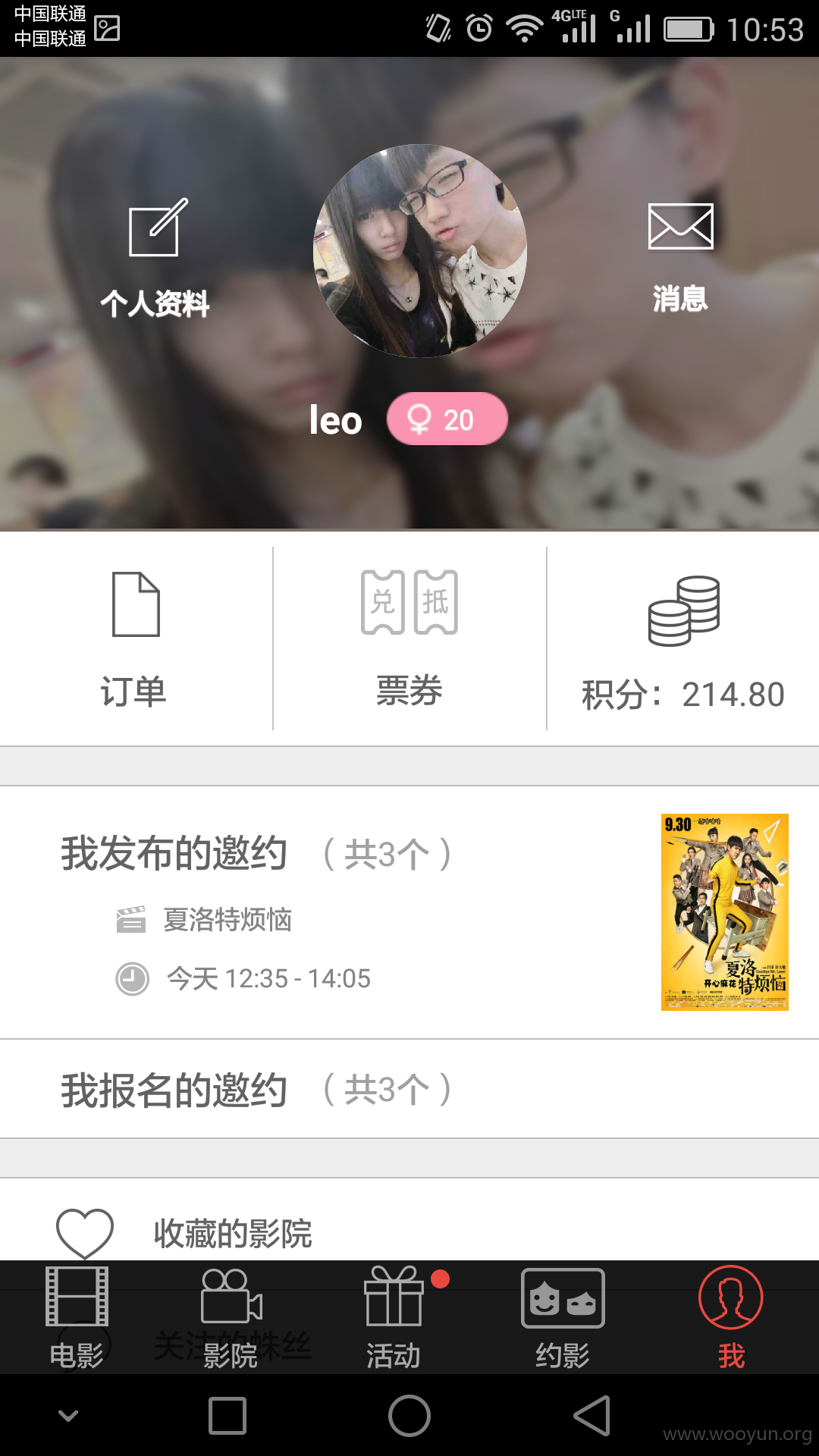The width and height of the screenshot is (819, 1456).
Task: Open 我发布的邀约 invitations list
Action: (409, 912)
